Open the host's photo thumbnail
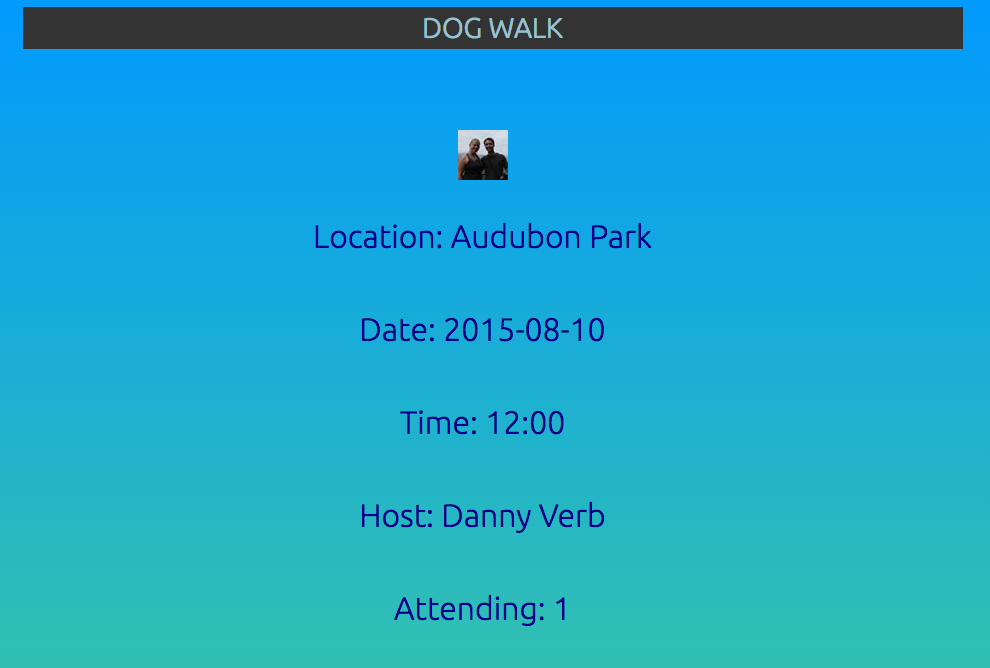Screen dimensions: 990x668 (x=483, y=155)
